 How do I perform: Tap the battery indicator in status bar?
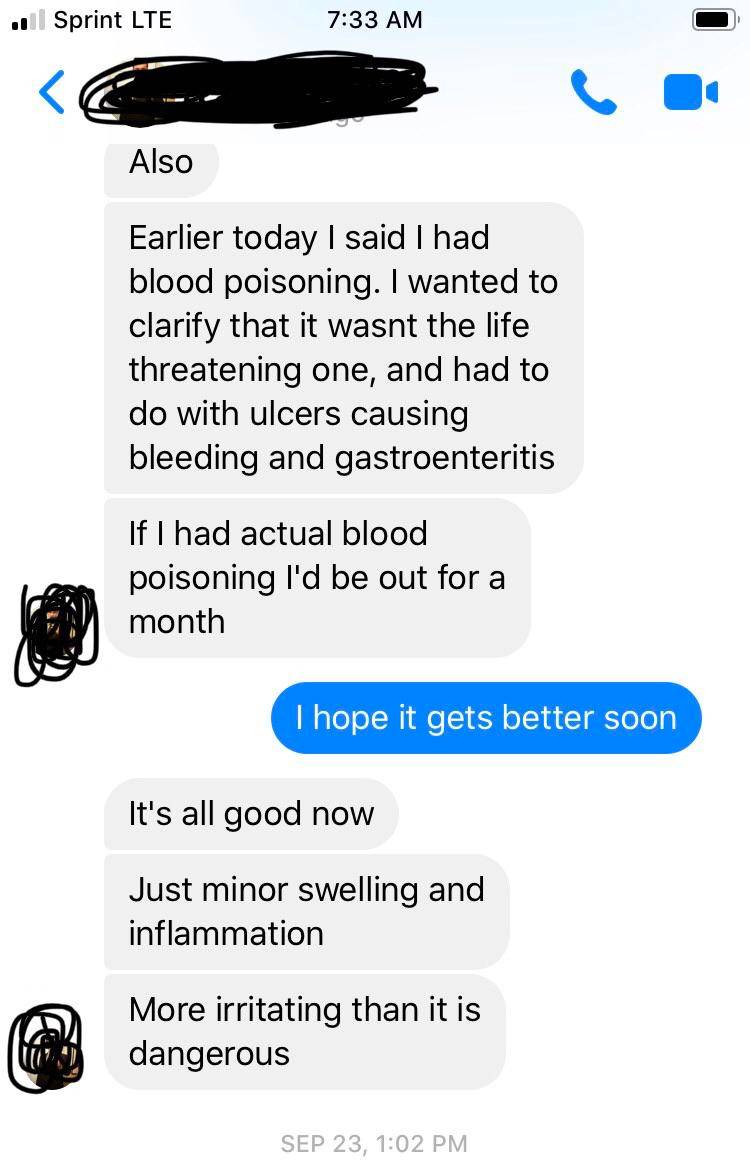click(715, 18)
